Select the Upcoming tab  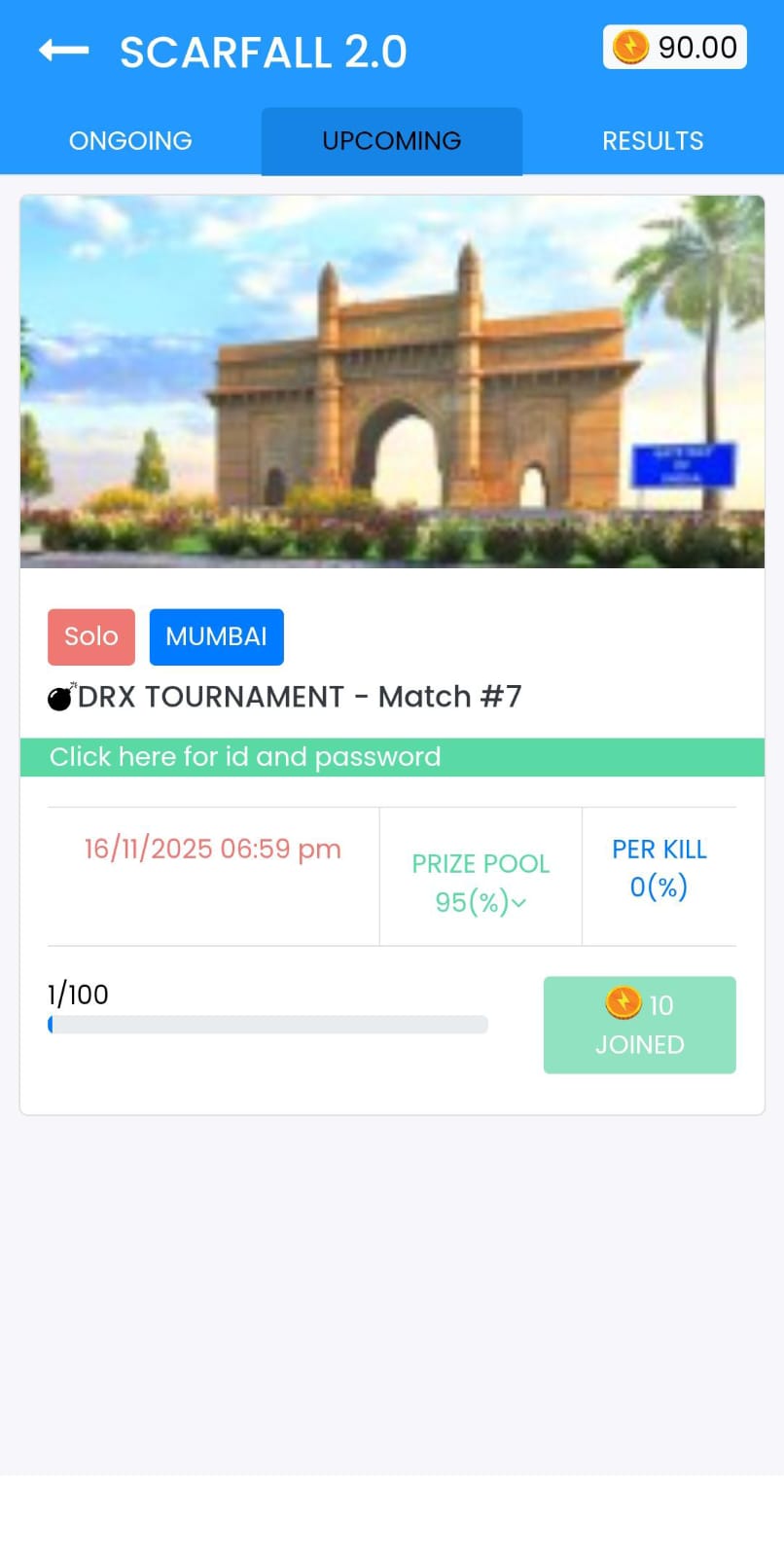coord(391,141)
